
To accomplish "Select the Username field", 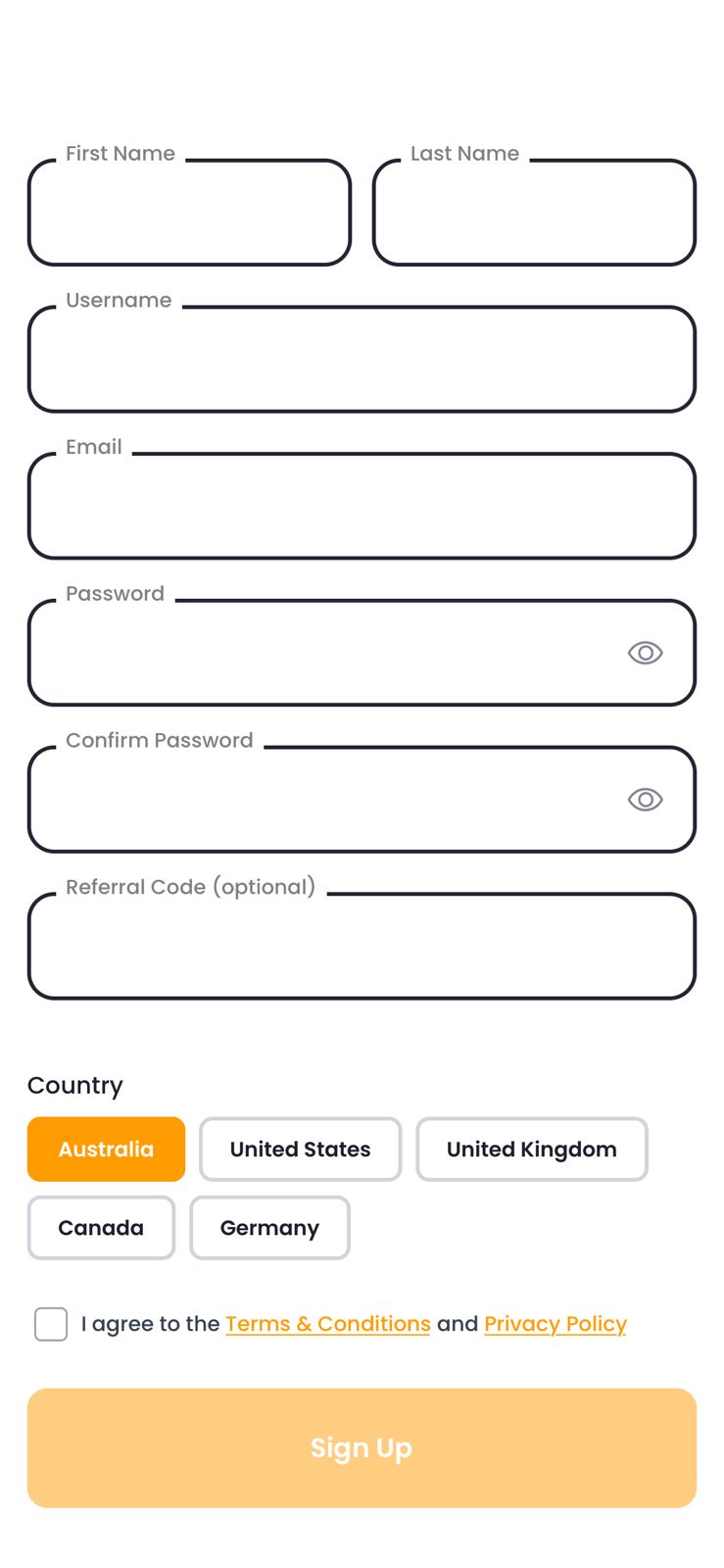I will 362,359.
